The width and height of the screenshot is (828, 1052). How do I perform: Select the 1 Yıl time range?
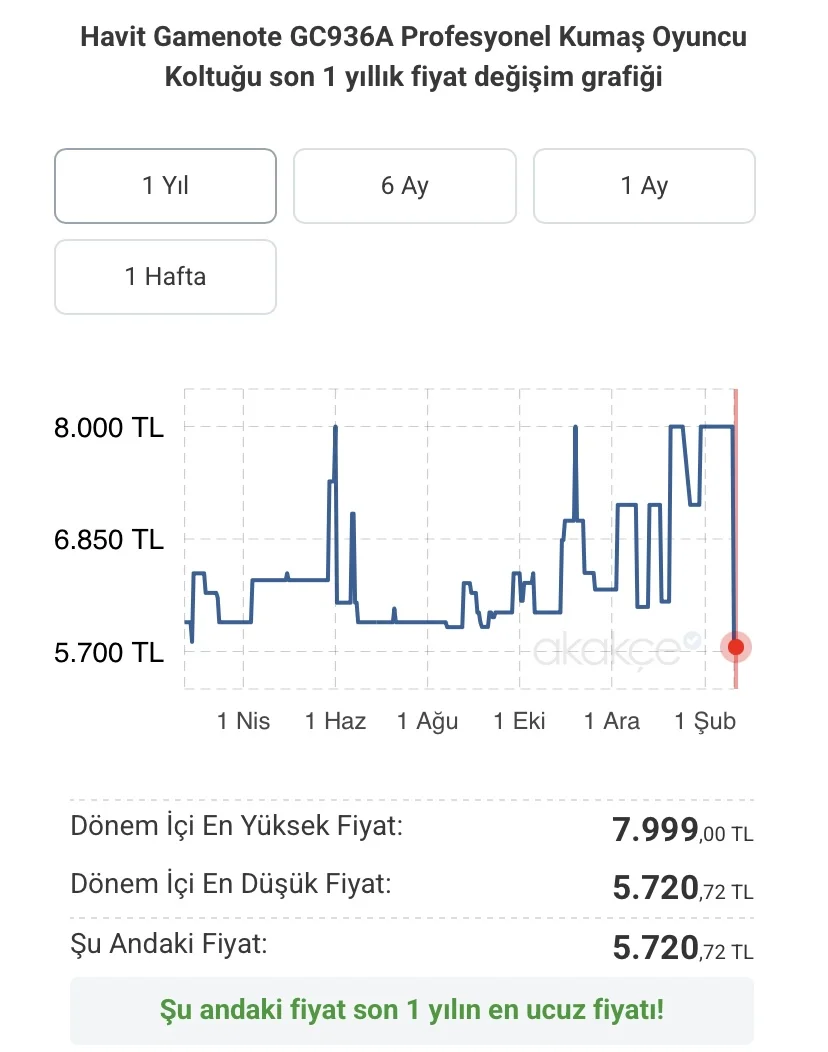[x=165, y=186]
